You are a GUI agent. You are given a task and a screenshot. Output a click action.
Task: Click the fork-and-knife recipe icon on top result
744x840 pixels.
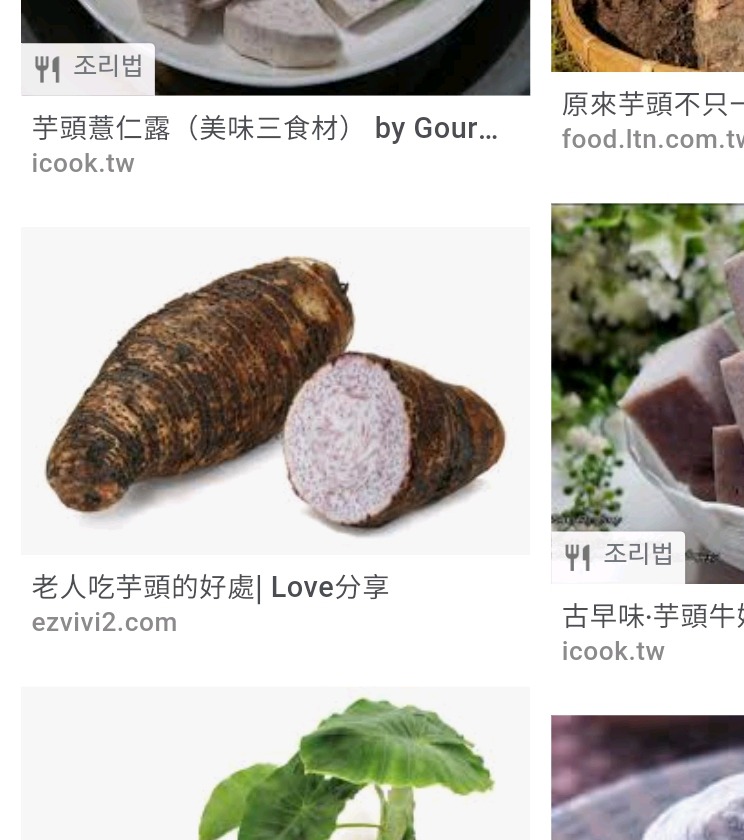coord(48,68)
